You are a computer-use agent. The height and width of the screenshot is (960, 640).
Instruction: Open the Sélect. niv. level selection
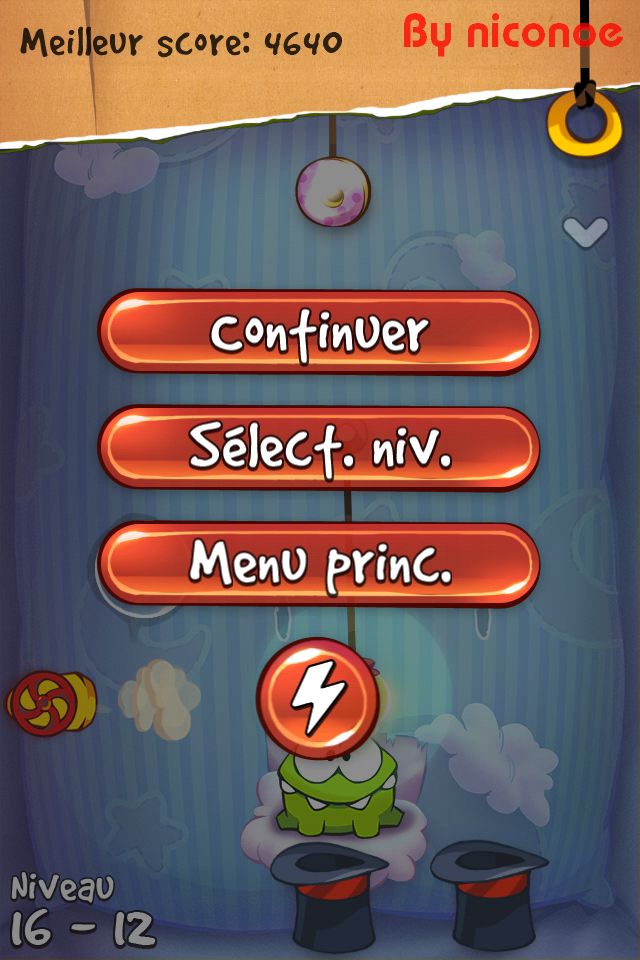(x=318, y=448)
